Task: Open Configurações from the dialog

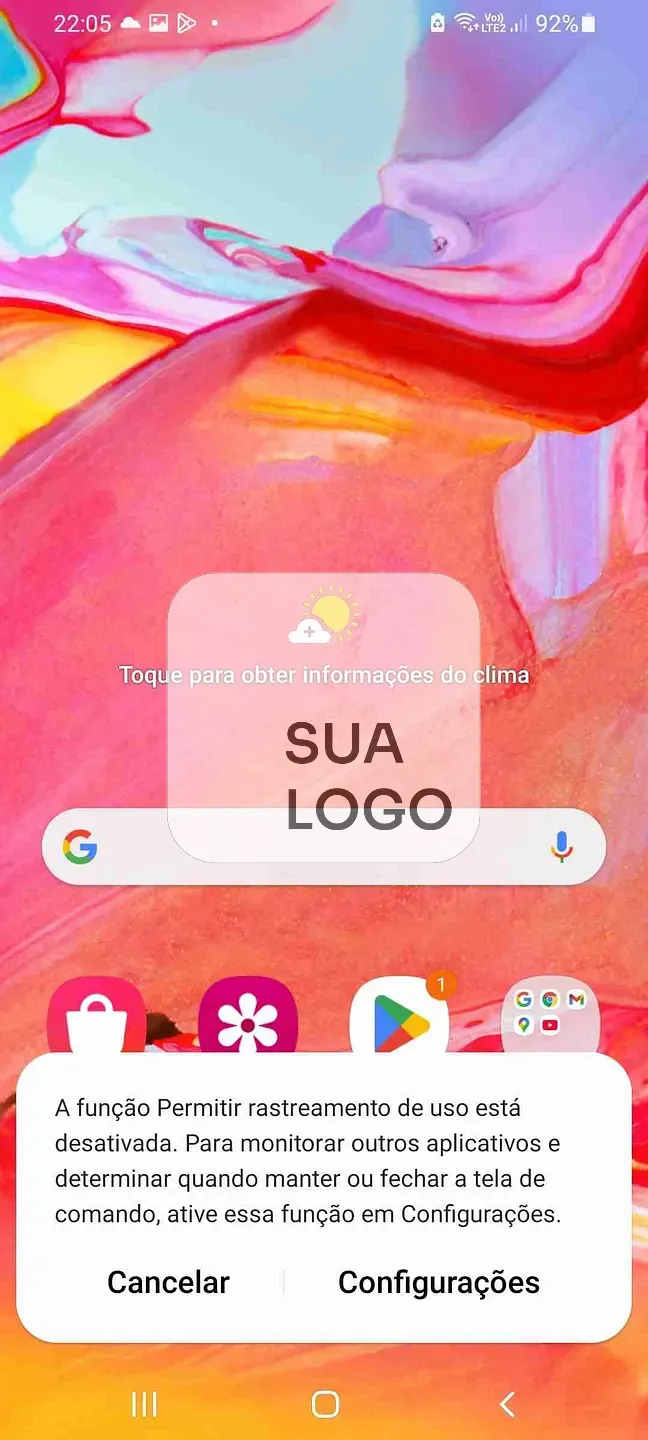Action: pos(439,1283)
